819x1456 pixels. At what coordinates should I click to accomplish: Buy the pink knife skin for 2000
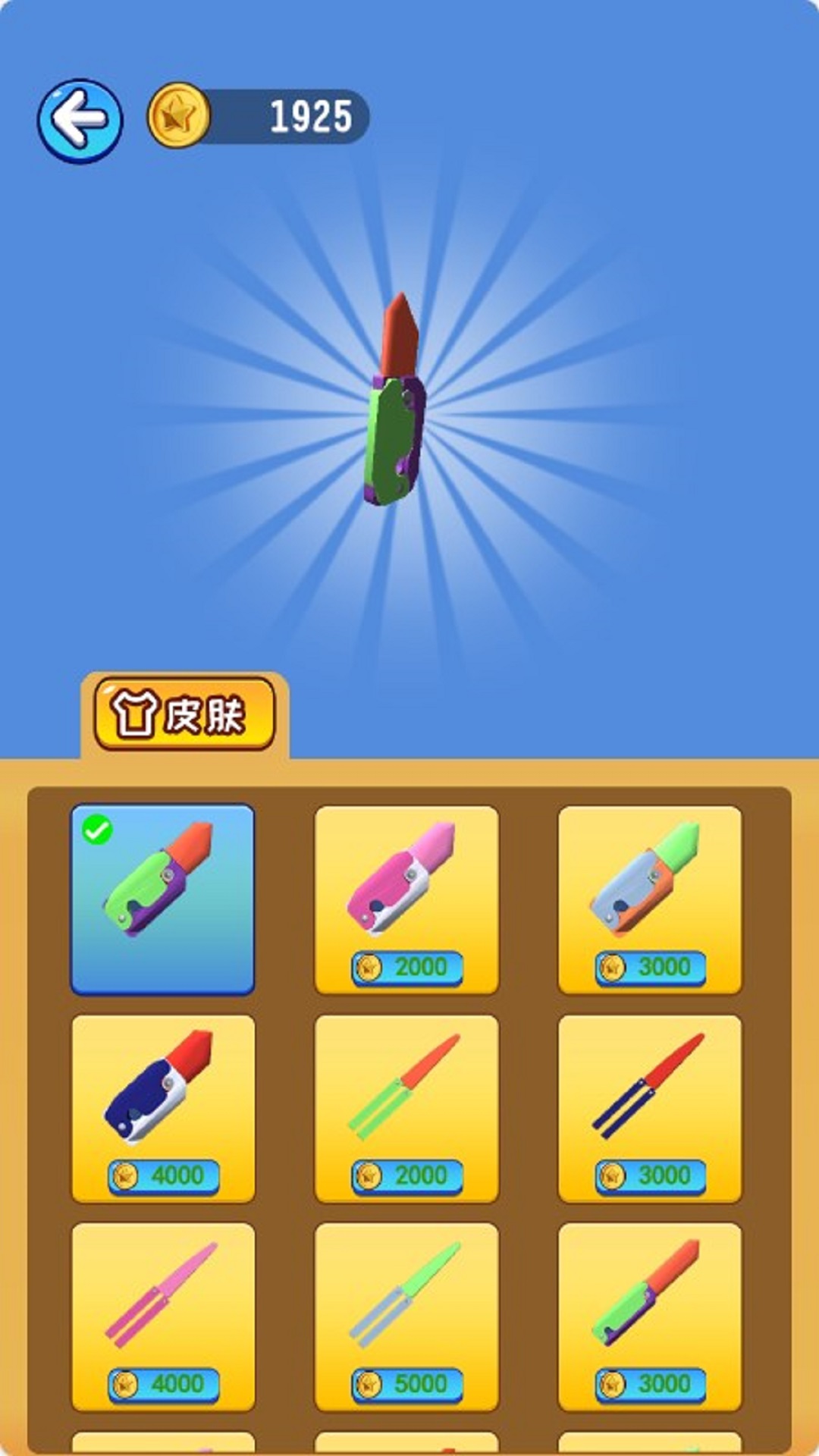tap(406, 899)
